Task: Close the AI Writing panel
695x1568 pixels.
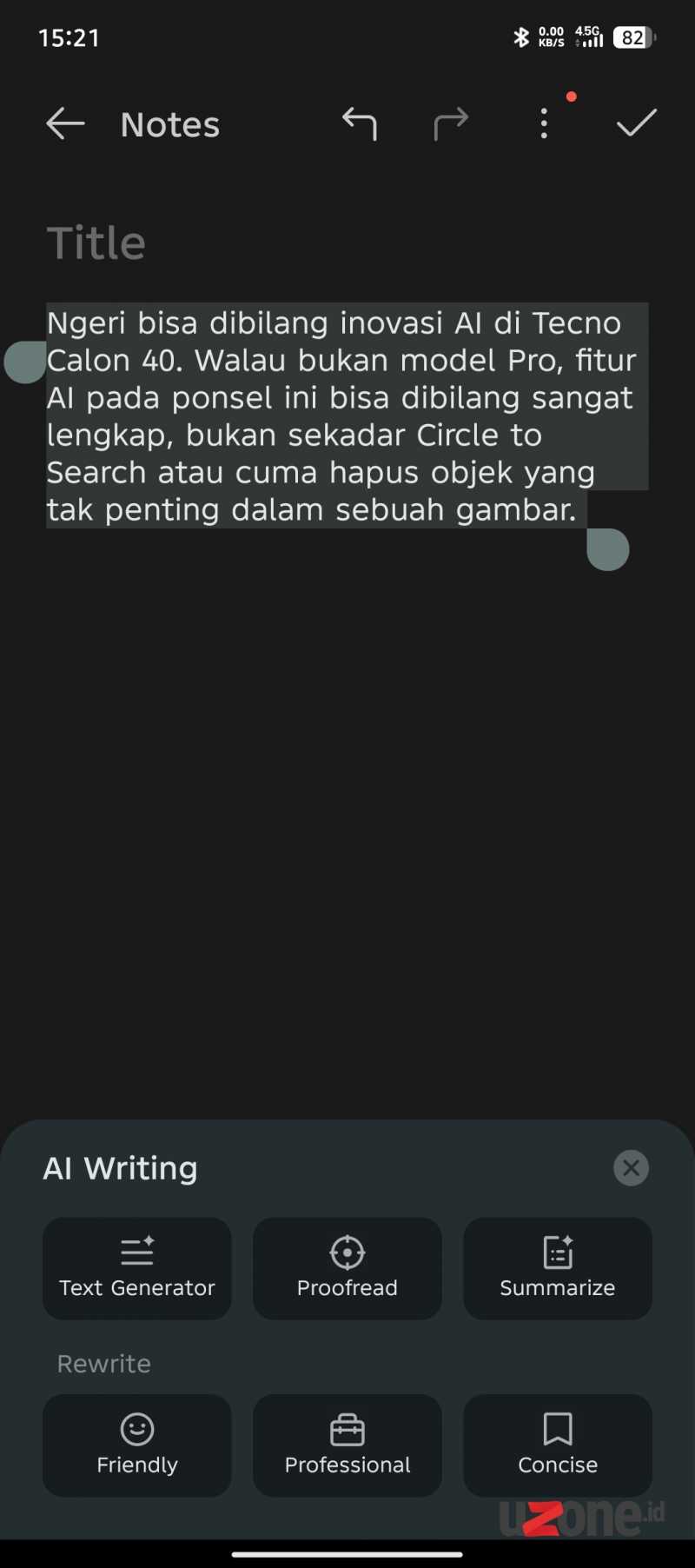Action: coord(631,1168)
